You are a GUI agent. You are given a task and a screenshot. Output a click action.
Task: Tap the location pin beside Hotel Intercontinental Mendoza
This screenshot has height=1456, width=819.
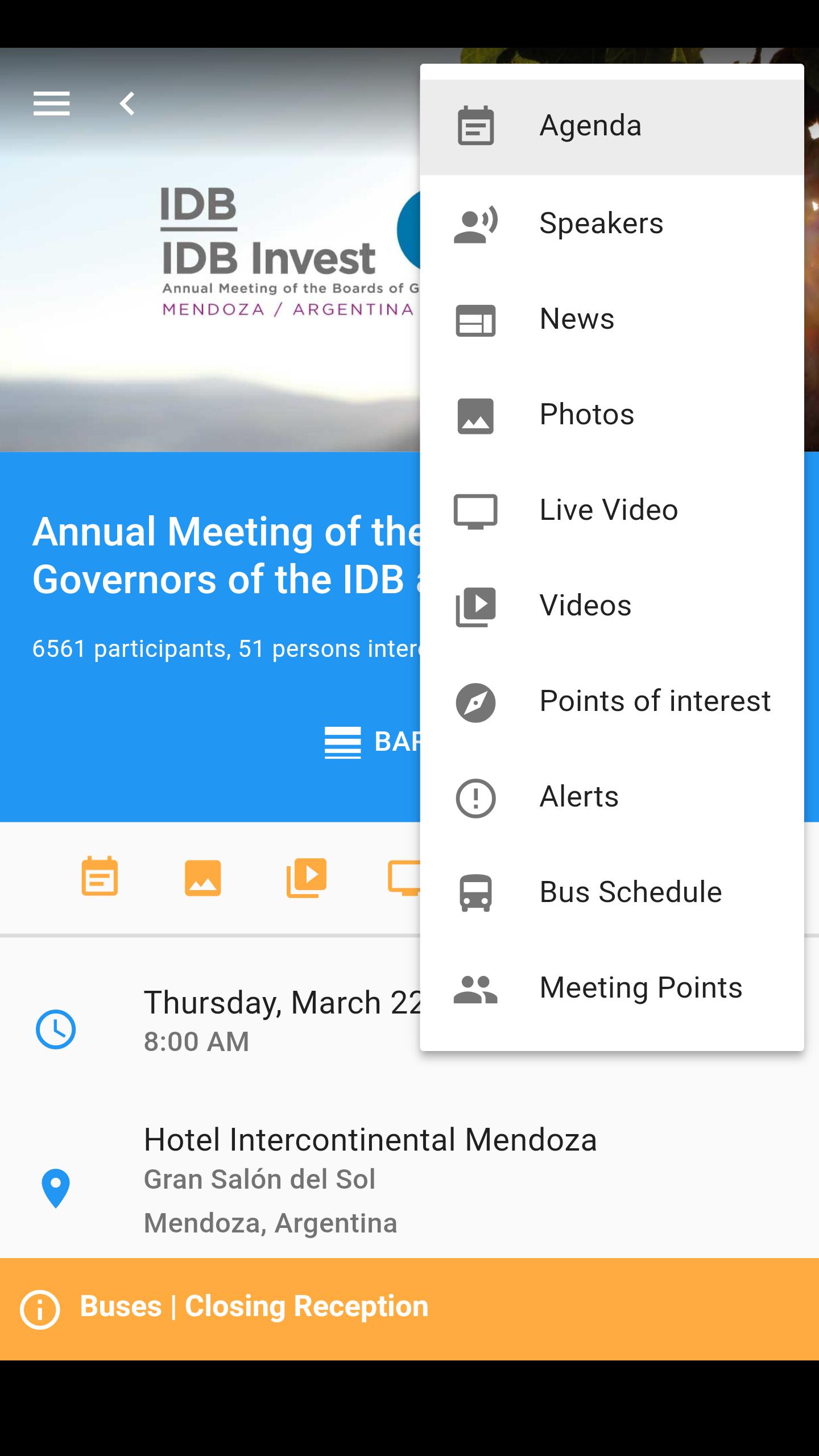(x=56, y=1190)
